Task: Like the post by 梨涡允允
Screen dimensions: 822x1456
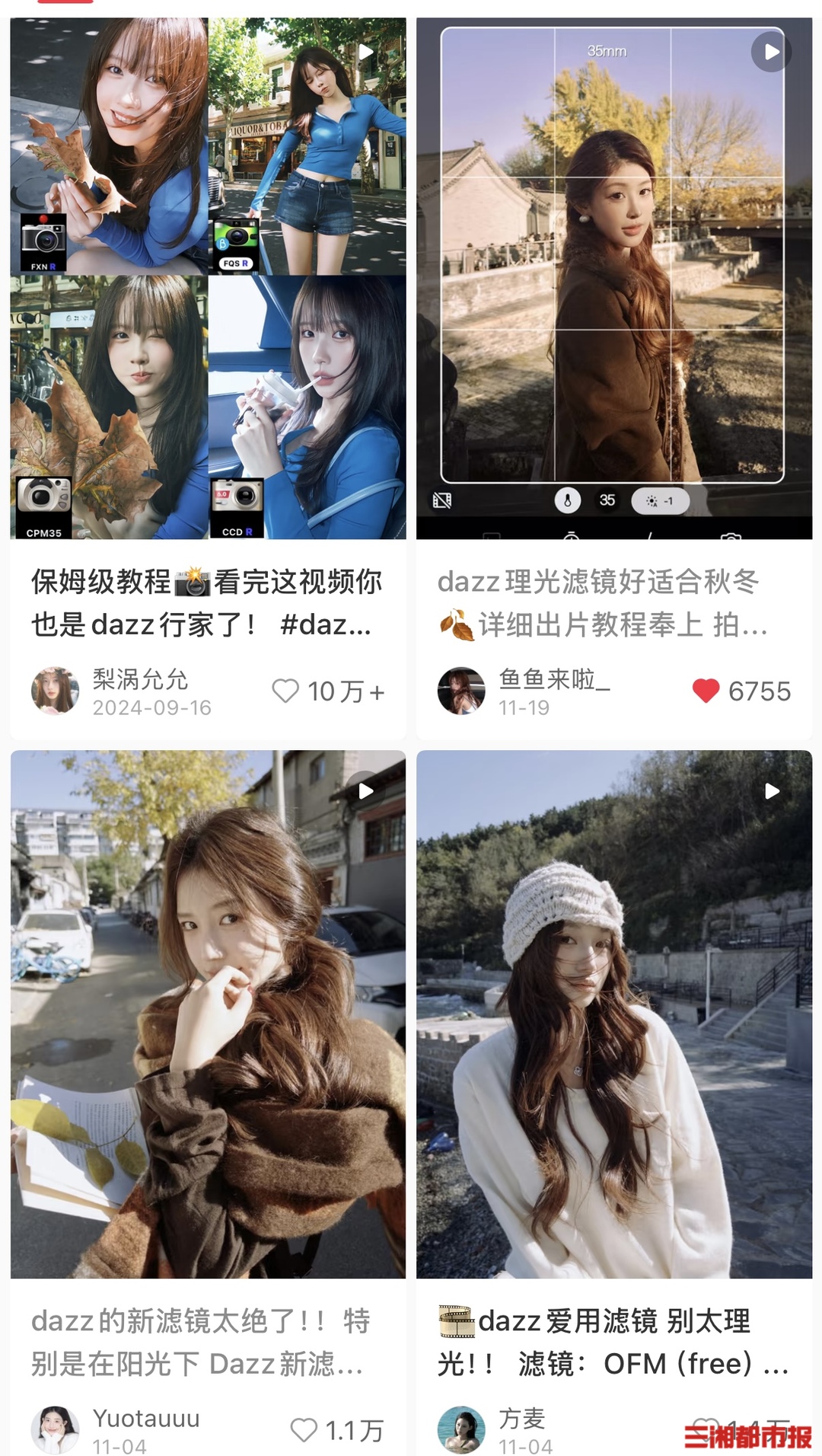Action: (285, 691)
